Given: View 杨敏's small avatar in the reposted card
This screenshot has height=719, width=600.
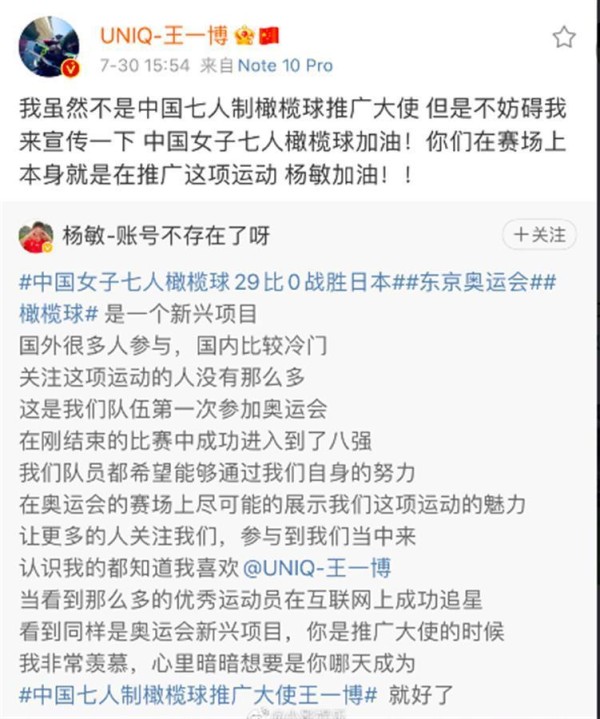Looking at the screenshot, I should pyautogui.click(x=36, y=237).
